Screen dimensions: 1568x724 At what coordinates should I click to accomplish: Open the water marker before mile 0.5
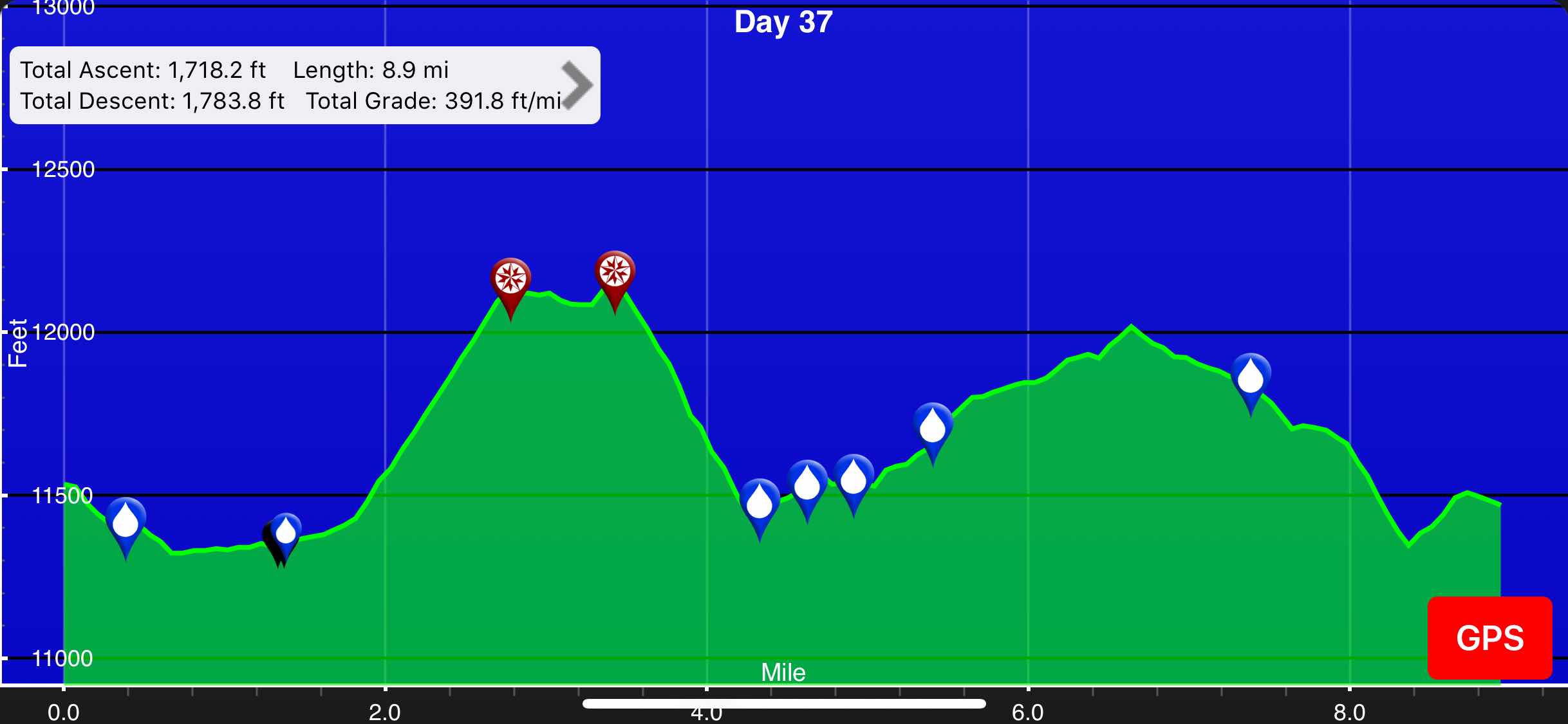coord(126,521)
